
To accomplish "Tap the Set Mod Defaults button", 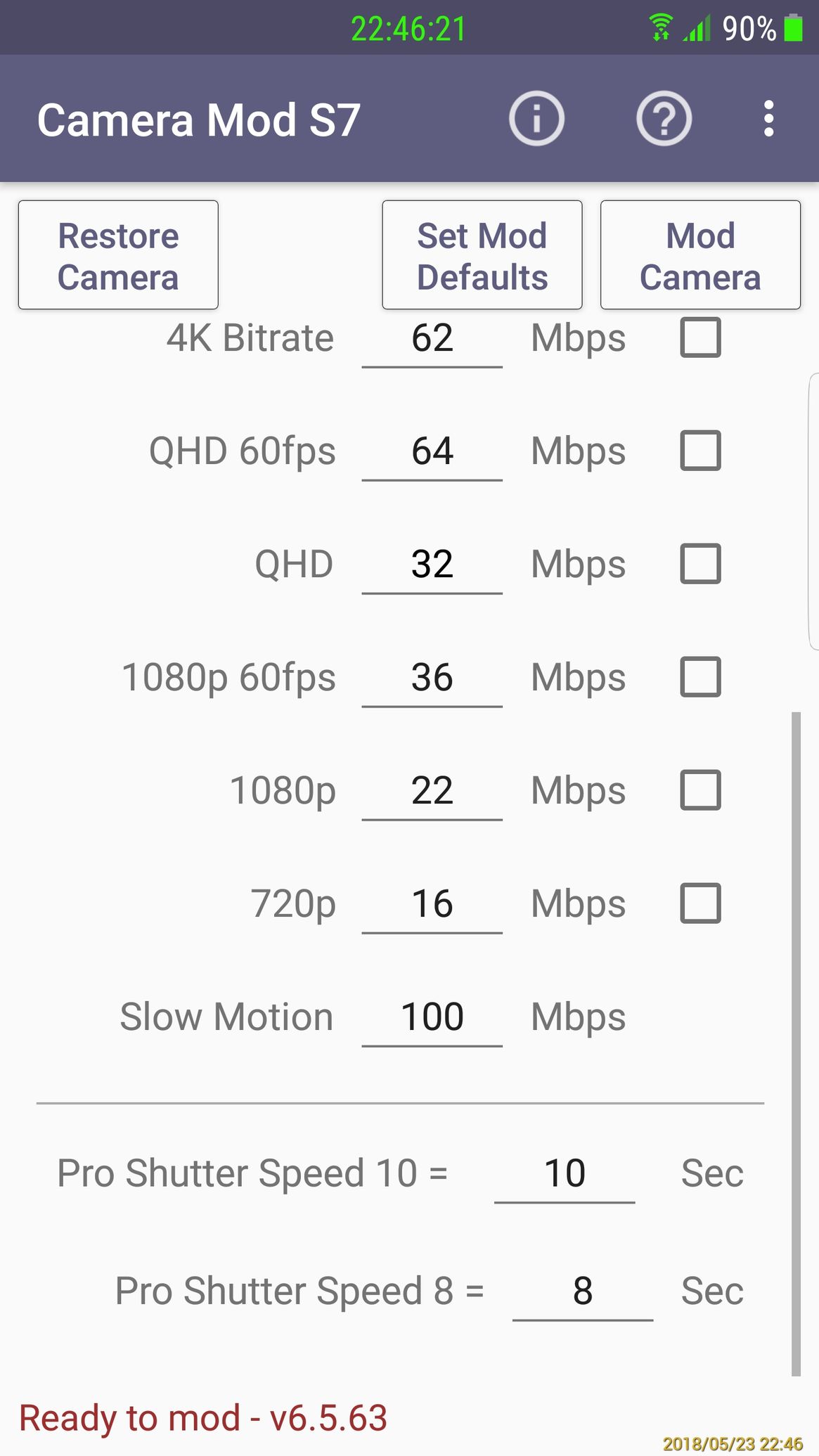I will [x=482, y=255].
